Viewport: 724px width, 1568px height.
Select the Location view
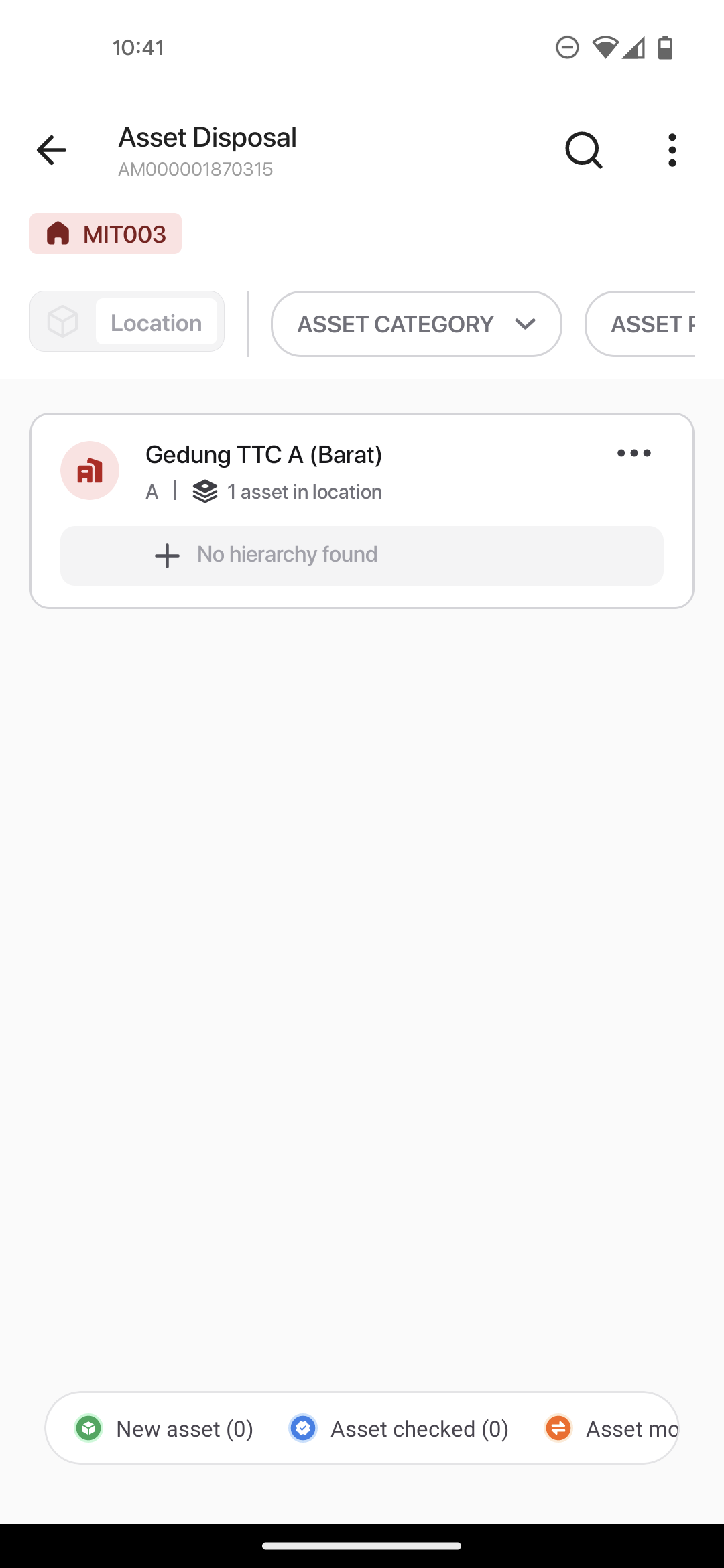point(156,322)
